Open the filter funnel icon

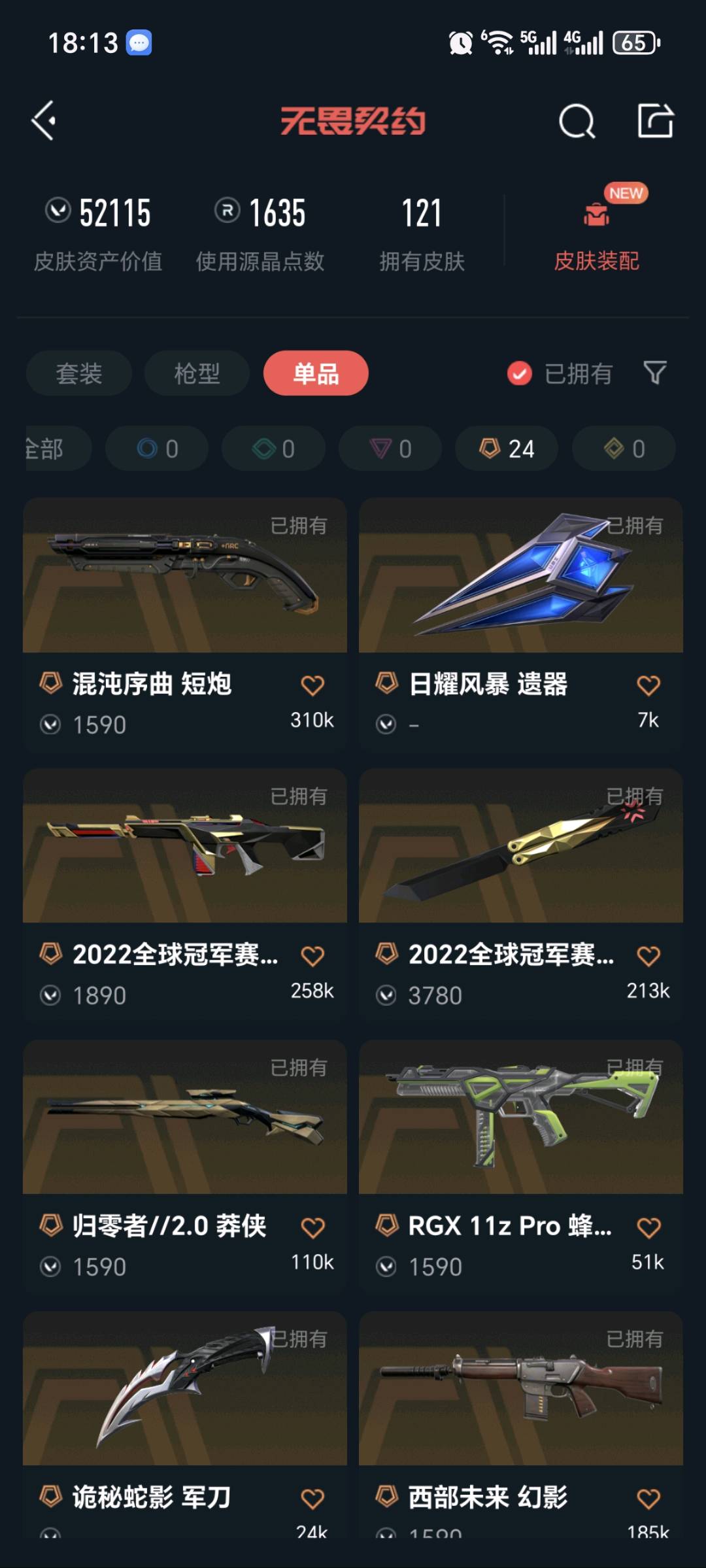654,373
